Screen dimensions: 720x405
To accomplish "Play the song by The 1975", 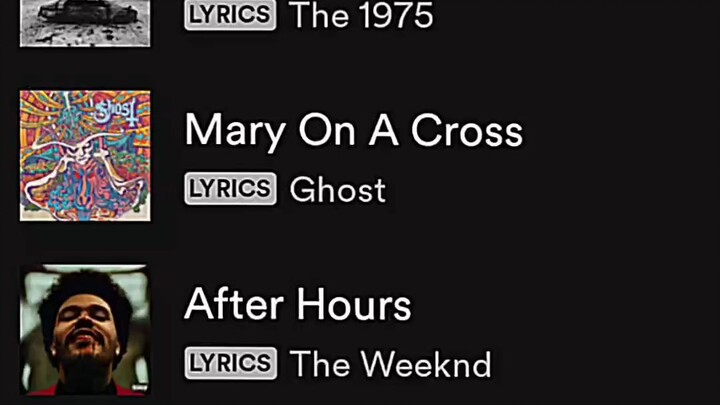I will (360, 17).
